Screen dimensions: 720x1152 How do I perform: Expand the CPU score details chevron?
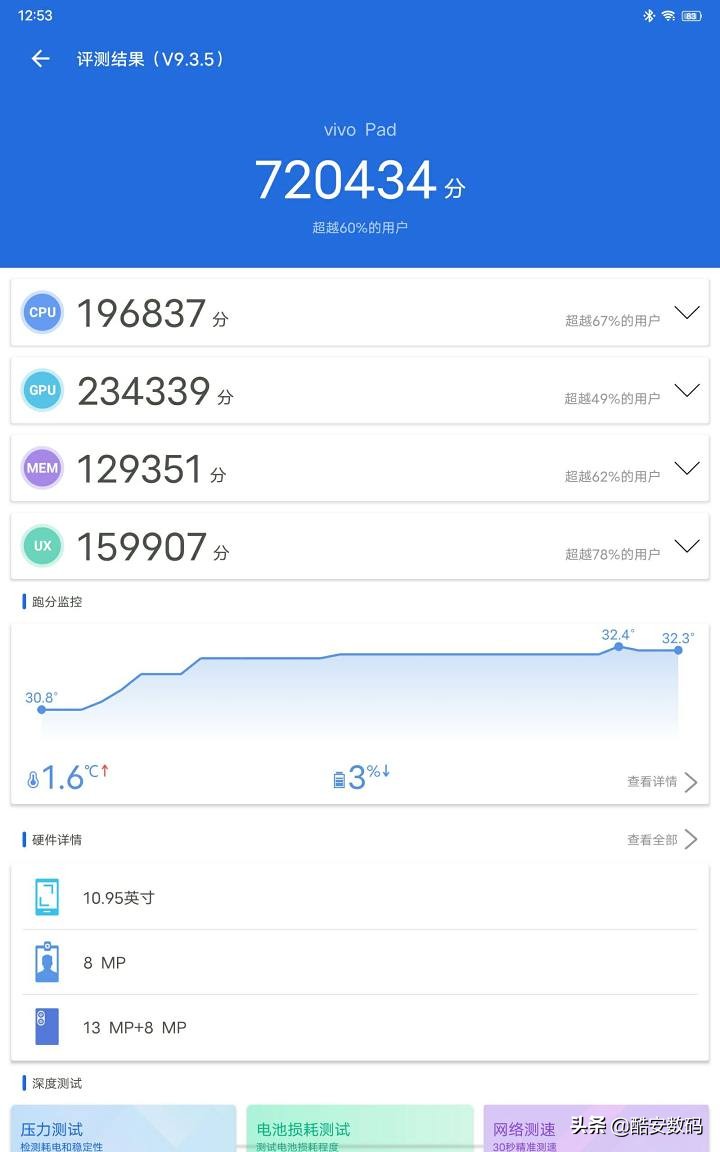(x=687, y=312)
